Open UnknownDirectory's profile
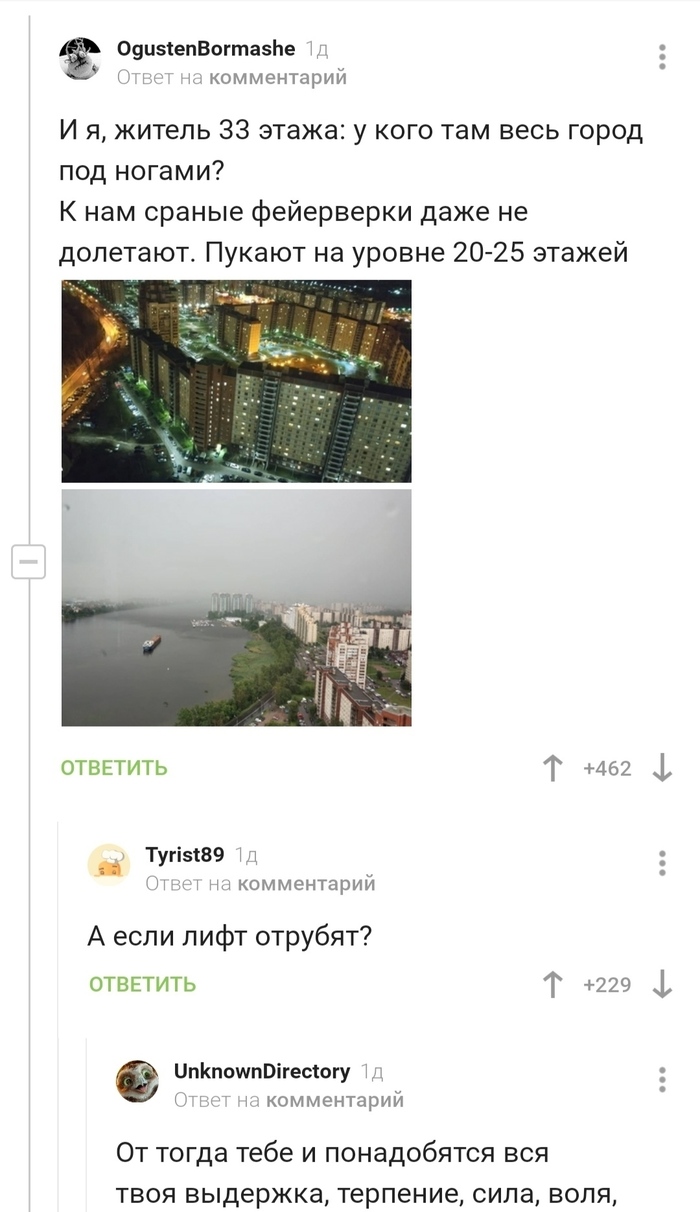The width and height of the screenshot is (700, 1212). pyautogui.click(x=262, y=1071)
